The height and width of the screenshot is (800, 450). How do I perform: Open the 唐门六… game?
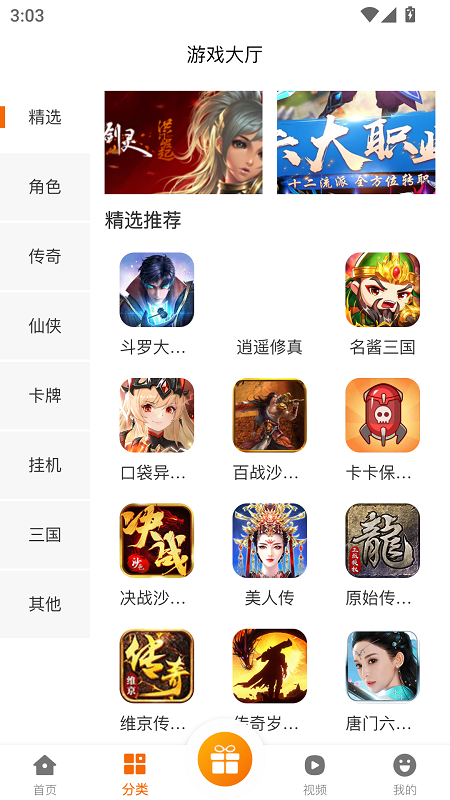coord(382,681)
